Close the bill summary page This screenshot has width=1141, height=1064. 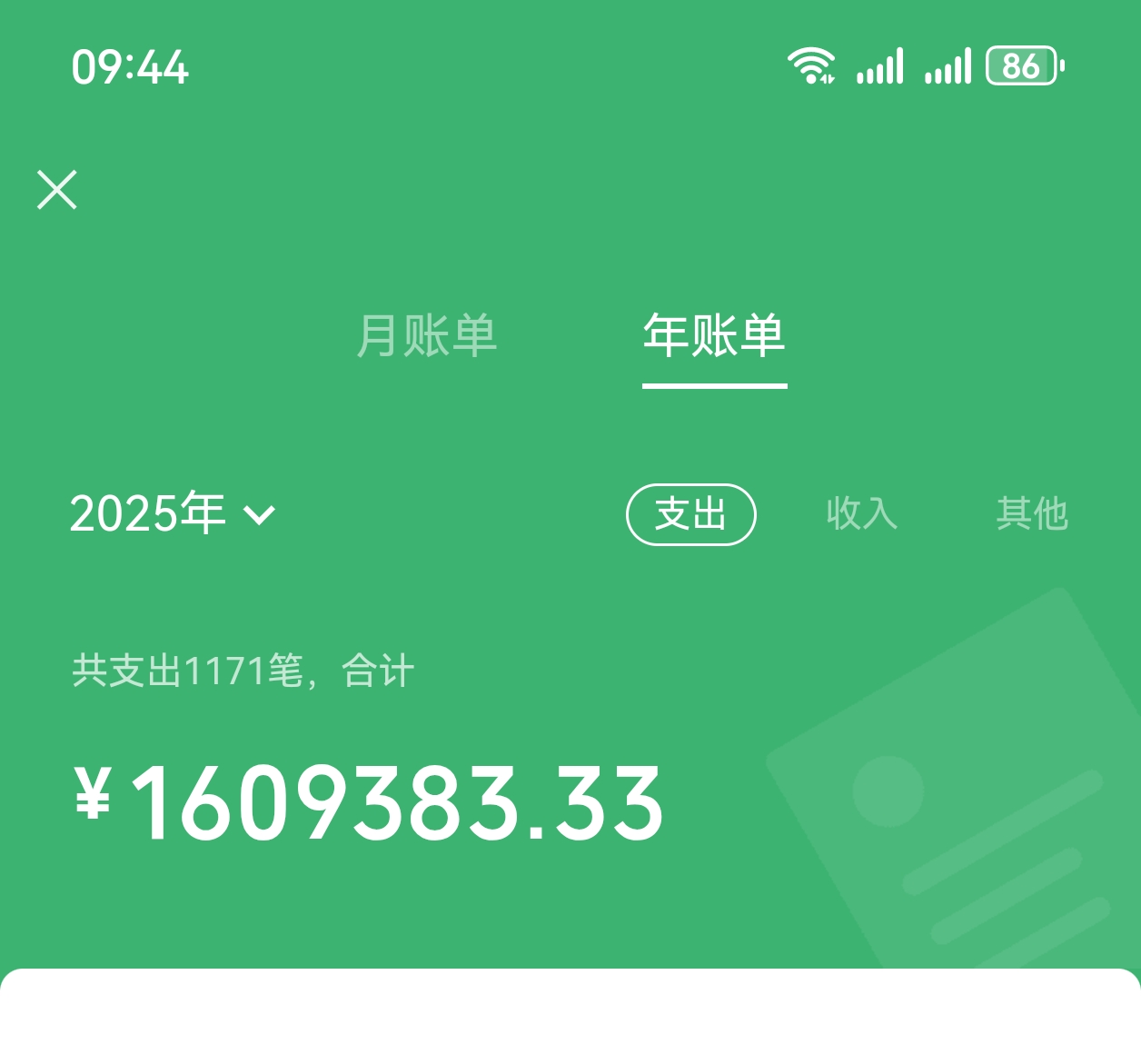tap(57, 190)
